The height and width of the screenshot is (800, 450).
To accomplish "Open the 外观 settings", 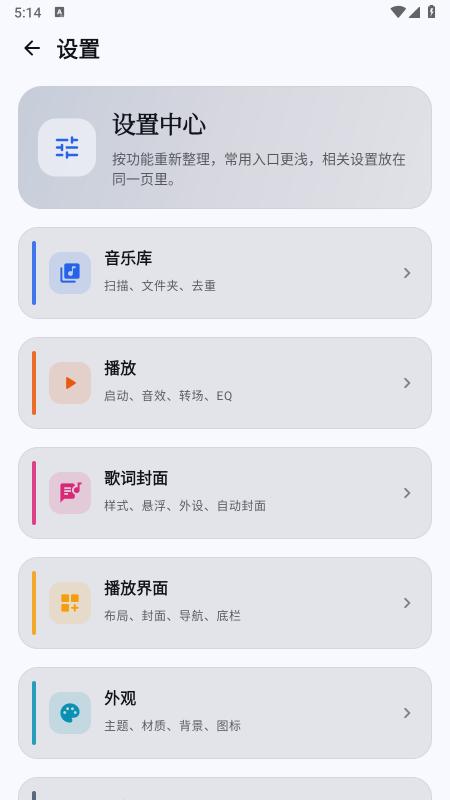I will 225,713.
